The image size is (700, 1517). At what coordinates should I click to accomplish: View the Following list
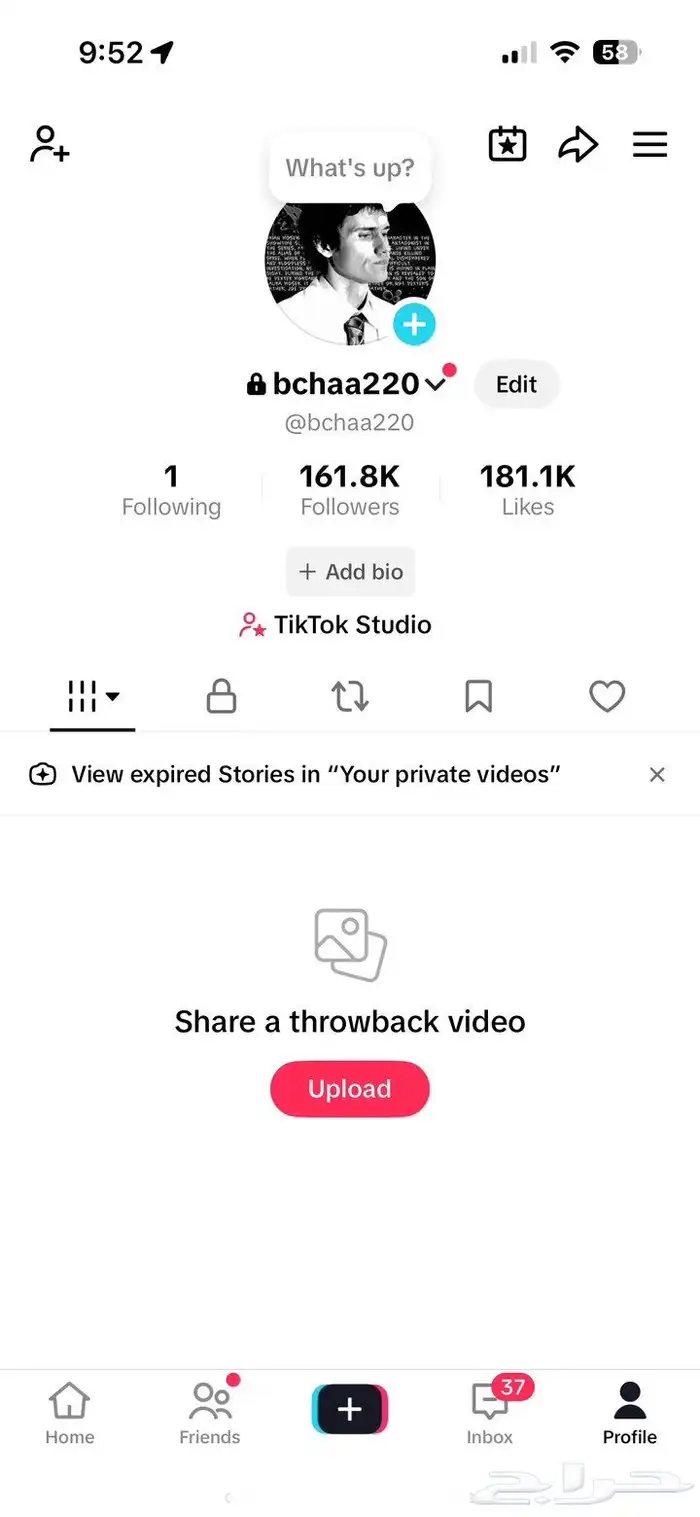(171, 490)
